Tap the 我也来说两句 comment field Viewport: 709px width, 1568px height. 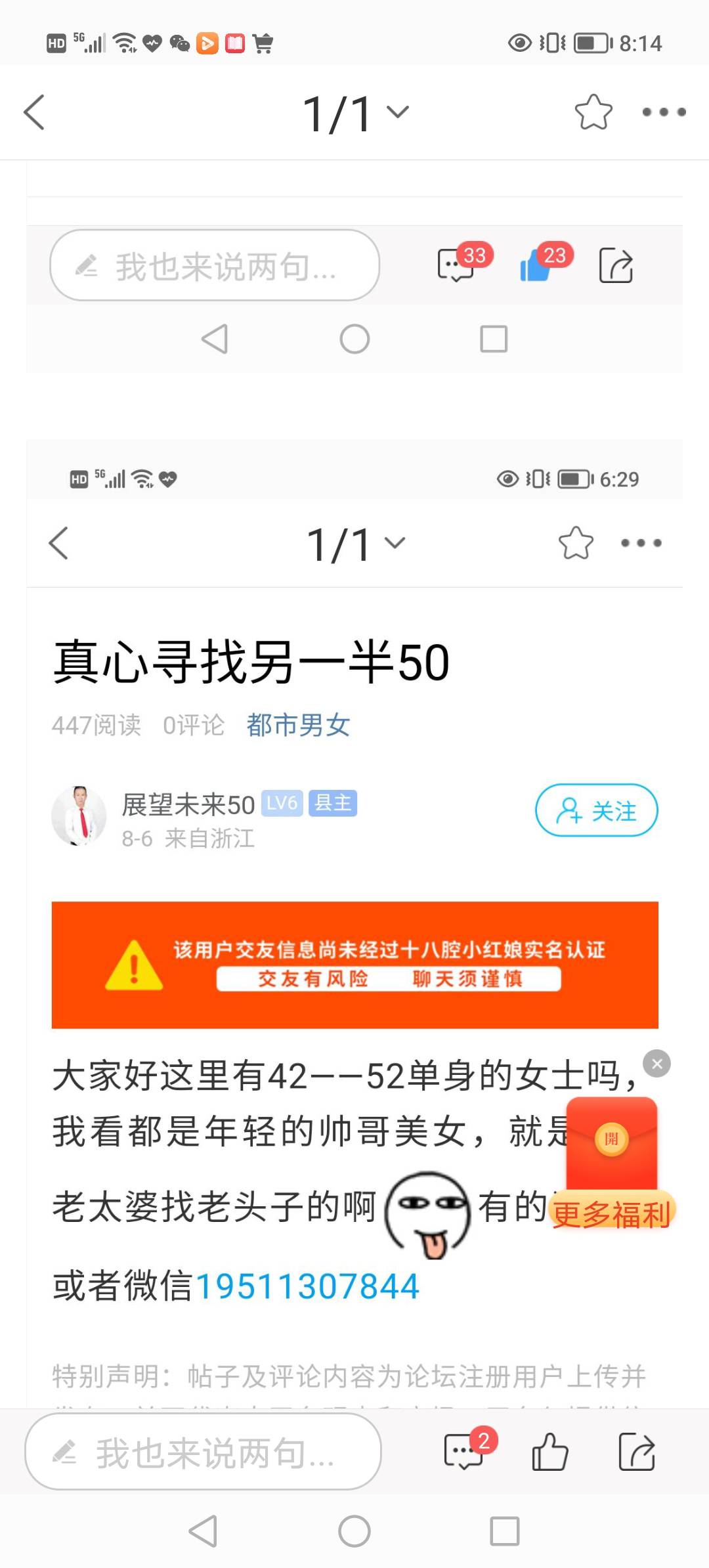pos(204,1452)
